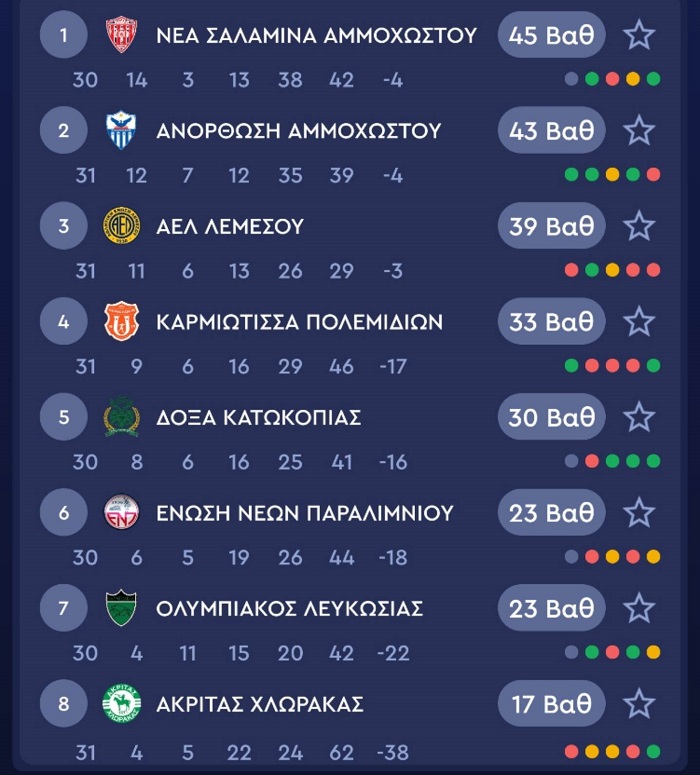Open the ΟΛΥΜΠΙΑΚΟΣ ΛΕΥΚΩΣΙΑΣ team row
The width and height of the screenshot is (700, 775).
click(289, 608)
